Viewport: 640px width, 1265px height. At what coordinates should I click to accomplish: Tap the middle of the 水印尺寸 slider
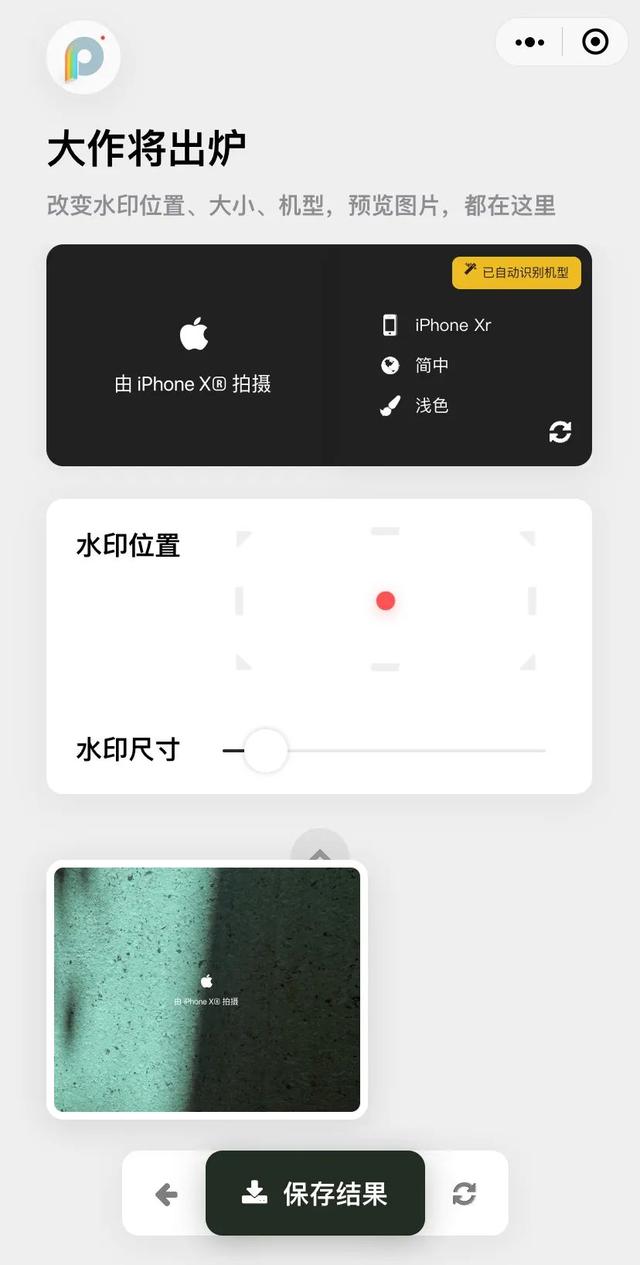coord(385,750)
